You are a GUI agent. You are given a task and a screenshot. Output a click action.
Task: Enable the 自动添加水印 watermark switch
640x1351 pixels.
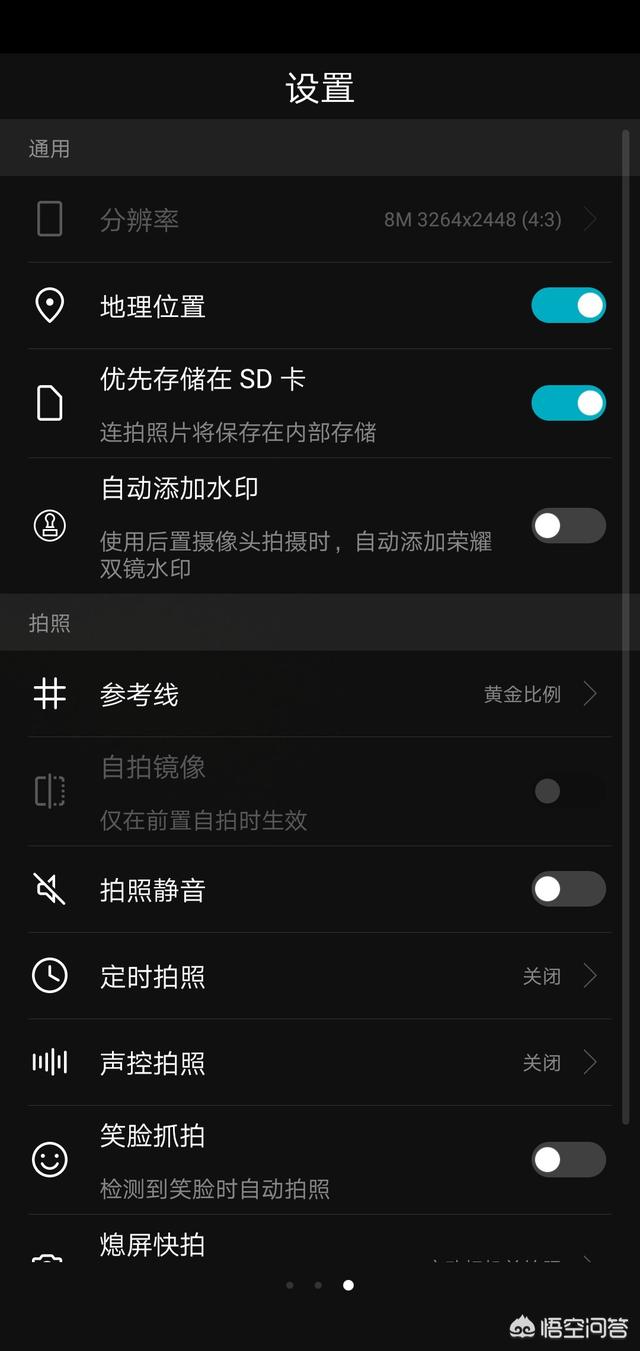coord(568,525)
